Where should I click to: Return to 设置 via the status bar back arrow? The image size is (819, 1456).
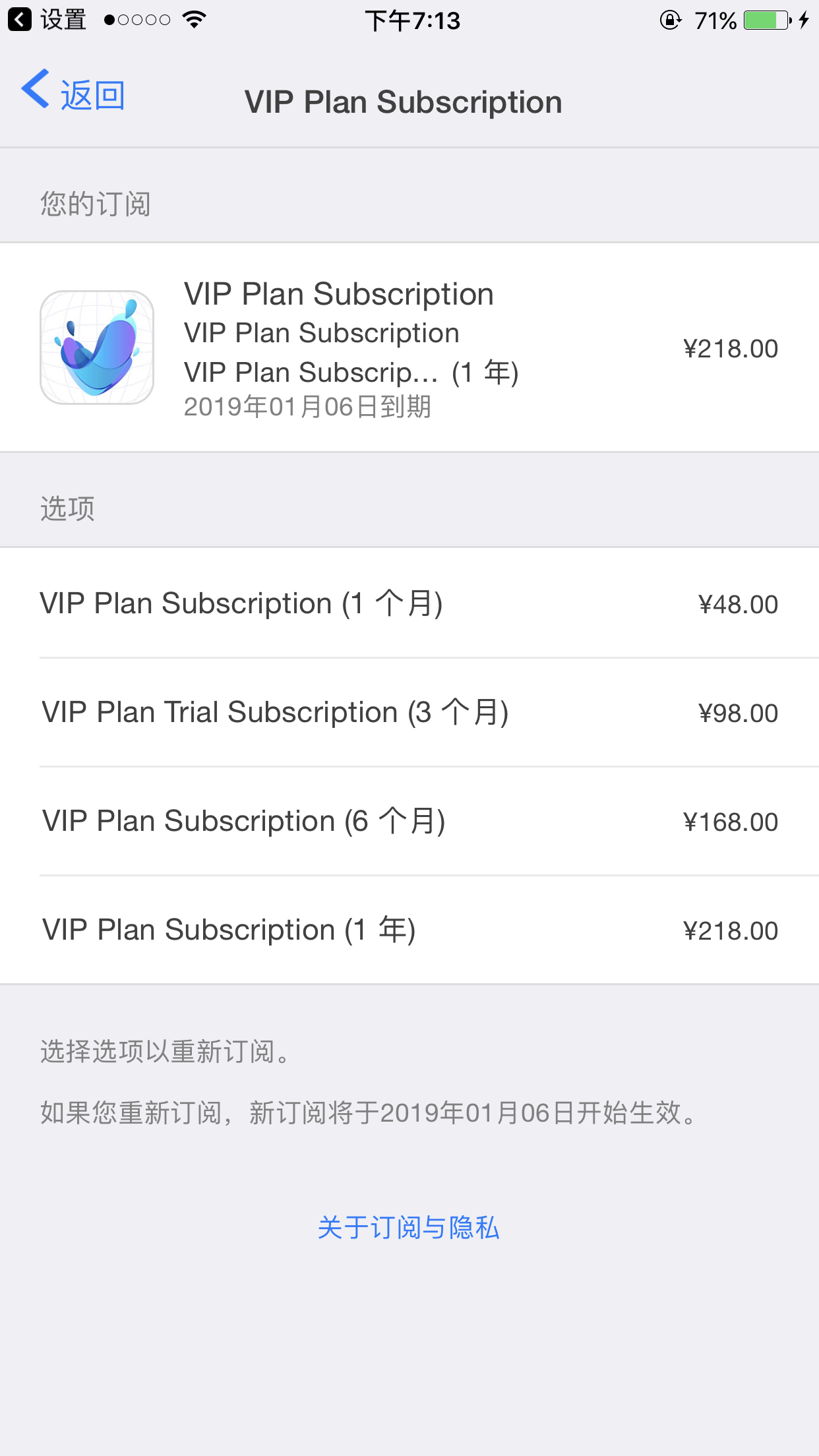click(x=46, y=20)
